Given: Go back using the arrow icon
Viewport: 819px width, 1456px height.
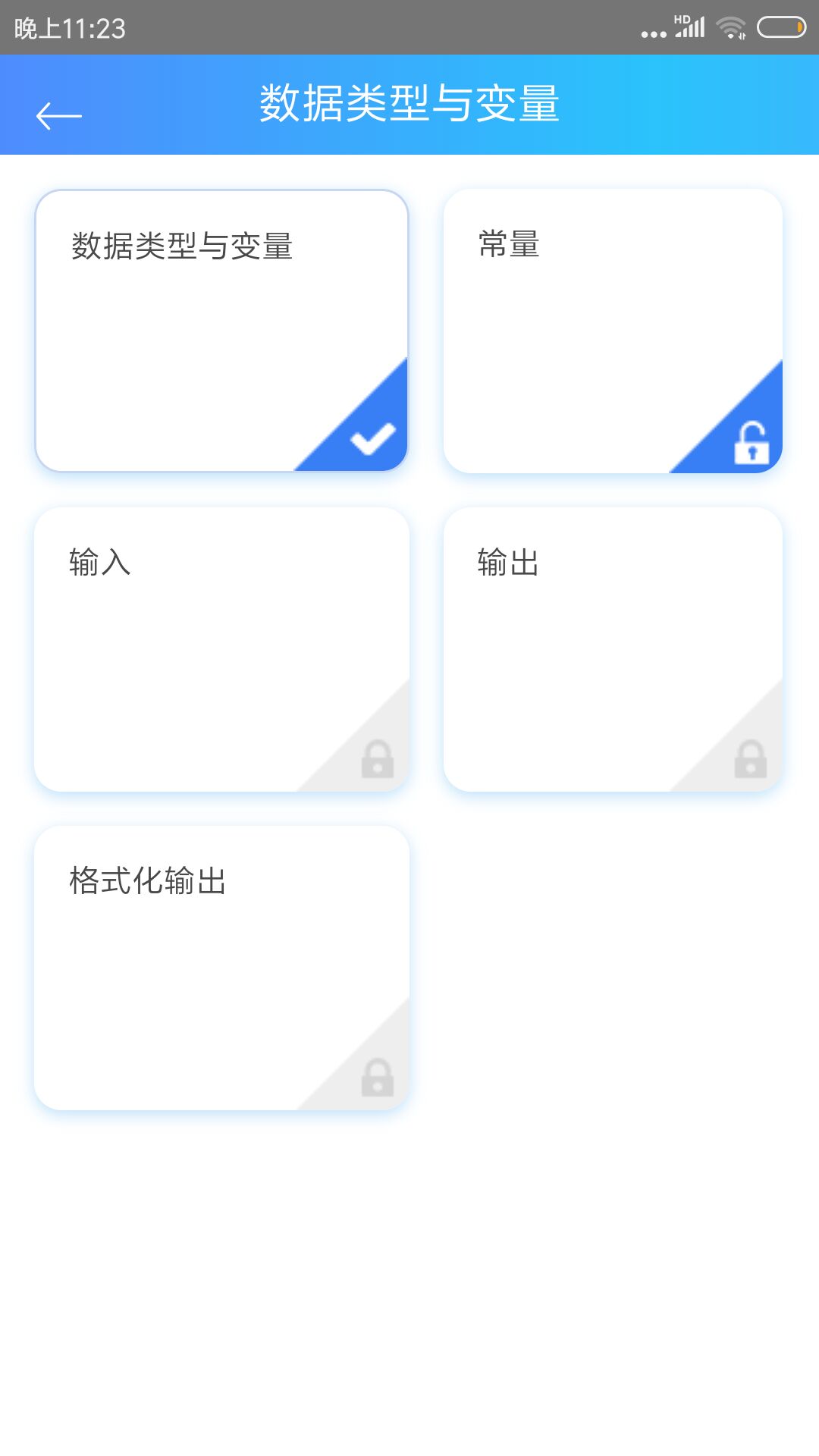Looking at the screenshot, I should pos(59,115).
